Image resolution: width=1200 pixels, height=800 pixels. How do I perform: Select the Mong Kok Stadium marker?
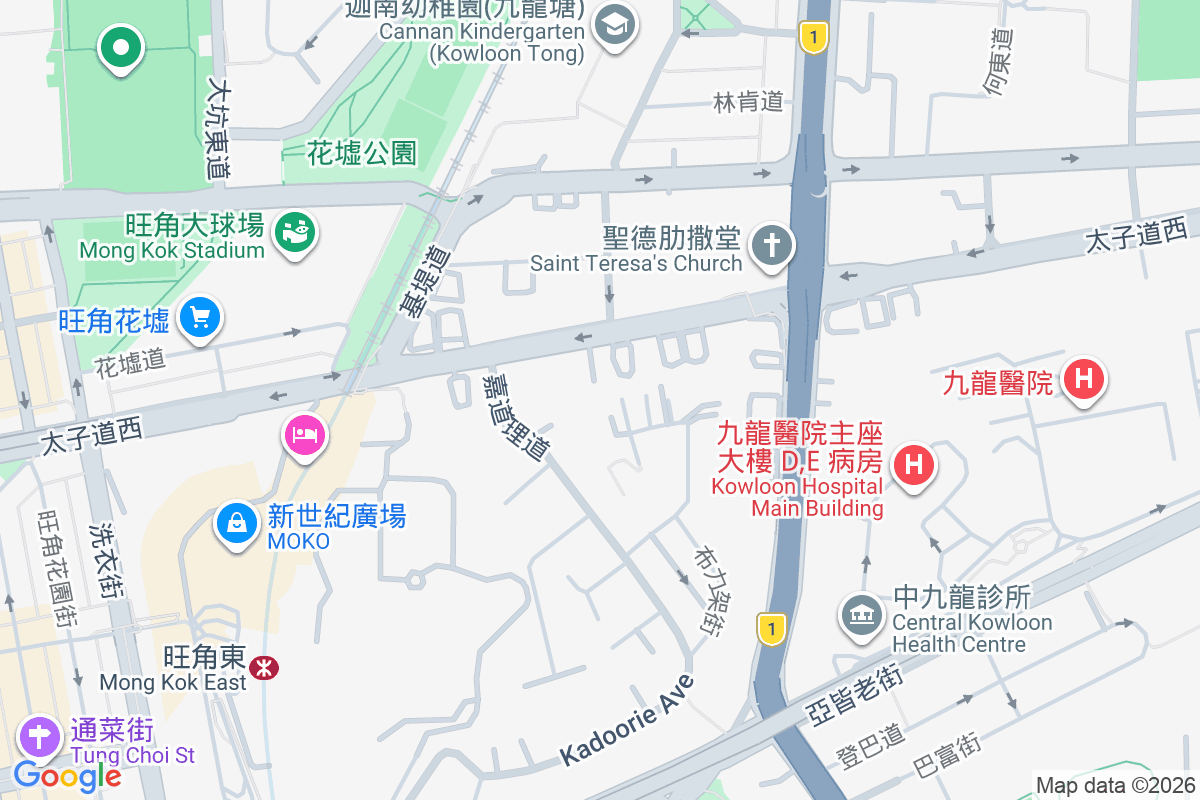tap(294, 232)
